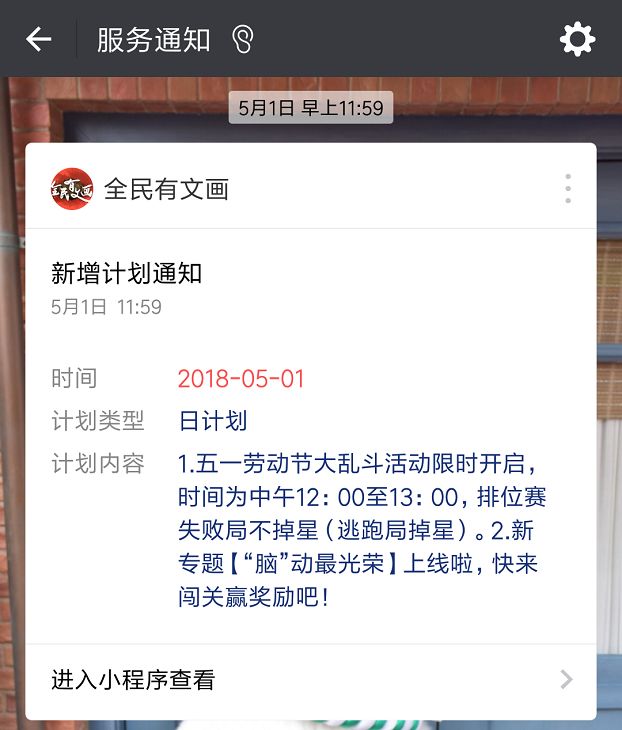The image size is (622, 730).
Task: Open the 全民有文画 card's three-dot menu
Action: (567, 188)
